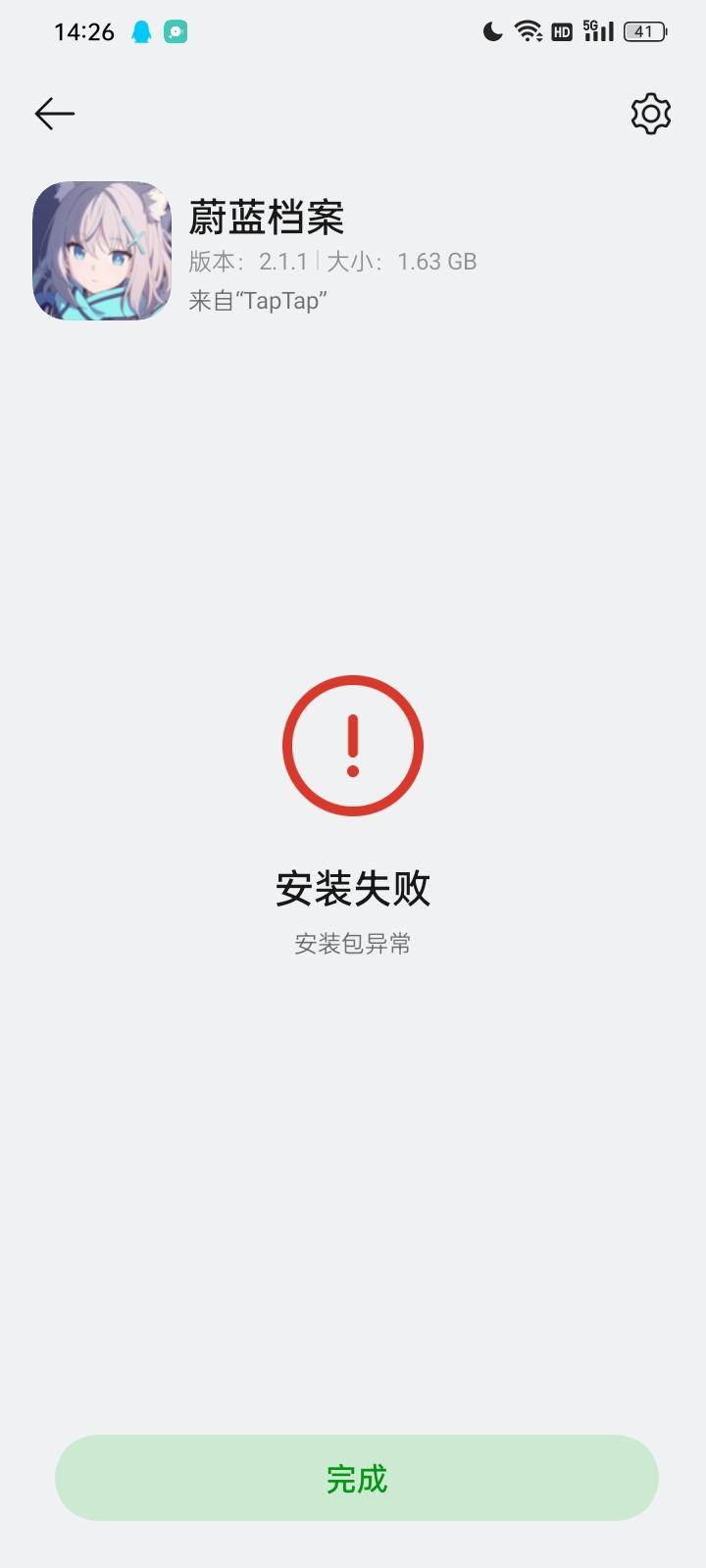The image size is (706, 1568).
Task: Tap the version number 2.1.1 text
Action: coord(284,262)
